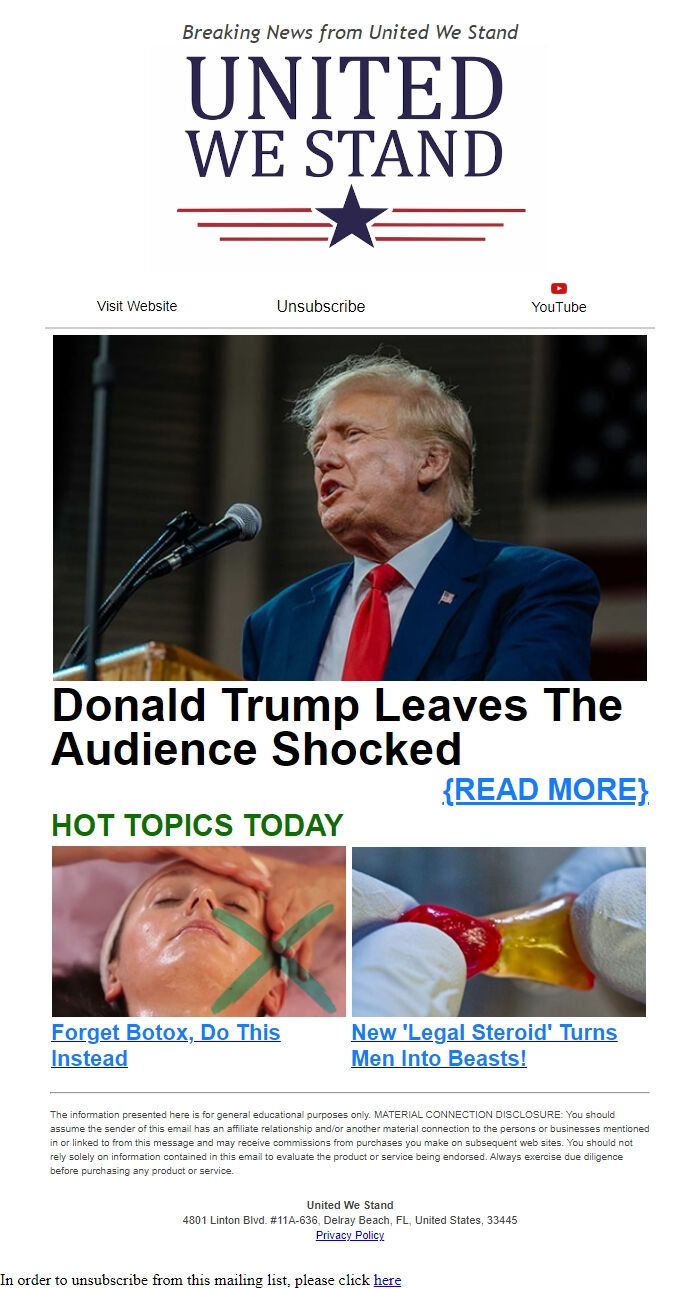This screenshot has width=700, height=1289.
Task: View the Privacy Policy
Action: (x=350, y=1235)
